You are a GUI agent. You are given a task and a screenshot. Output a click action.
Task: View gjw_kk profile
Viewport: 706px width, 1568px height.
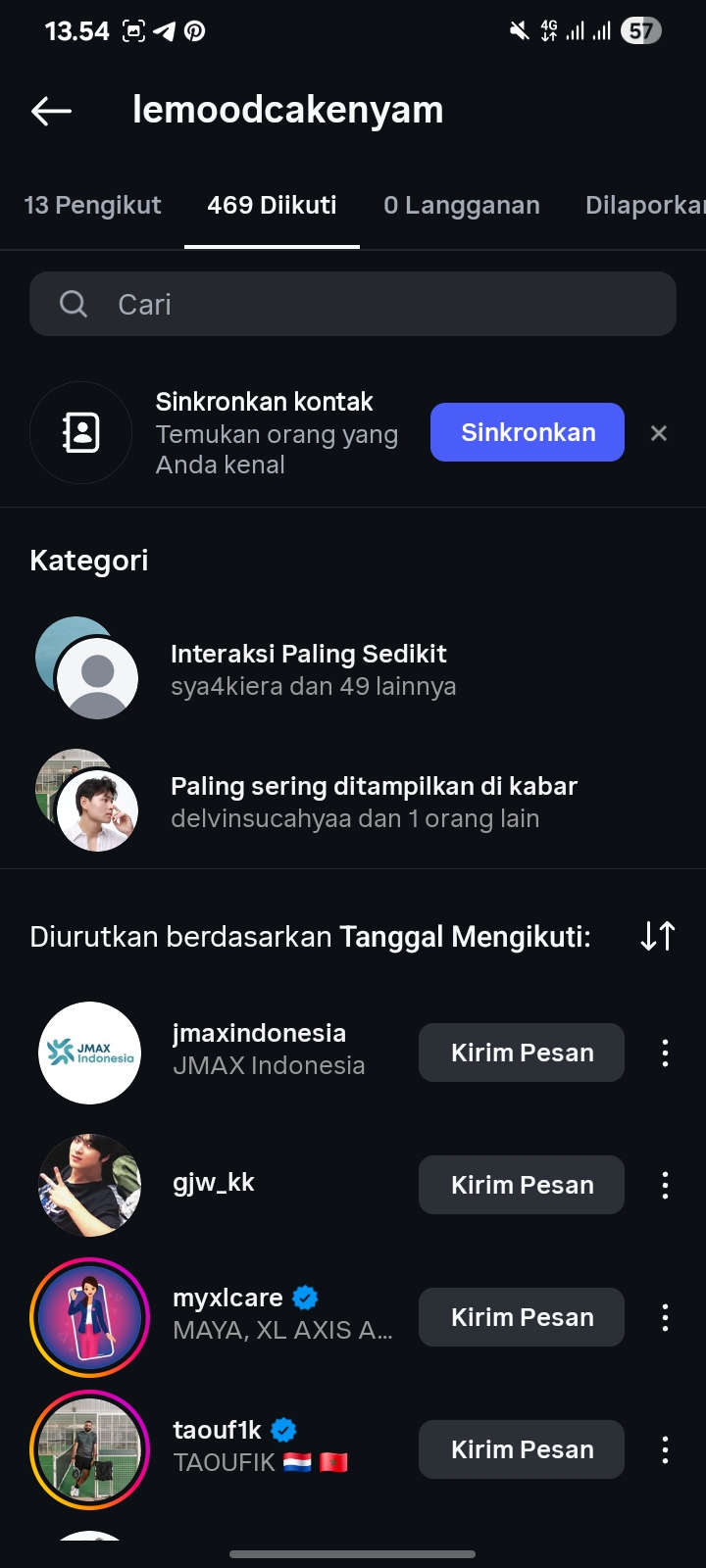coord(214,1183)
